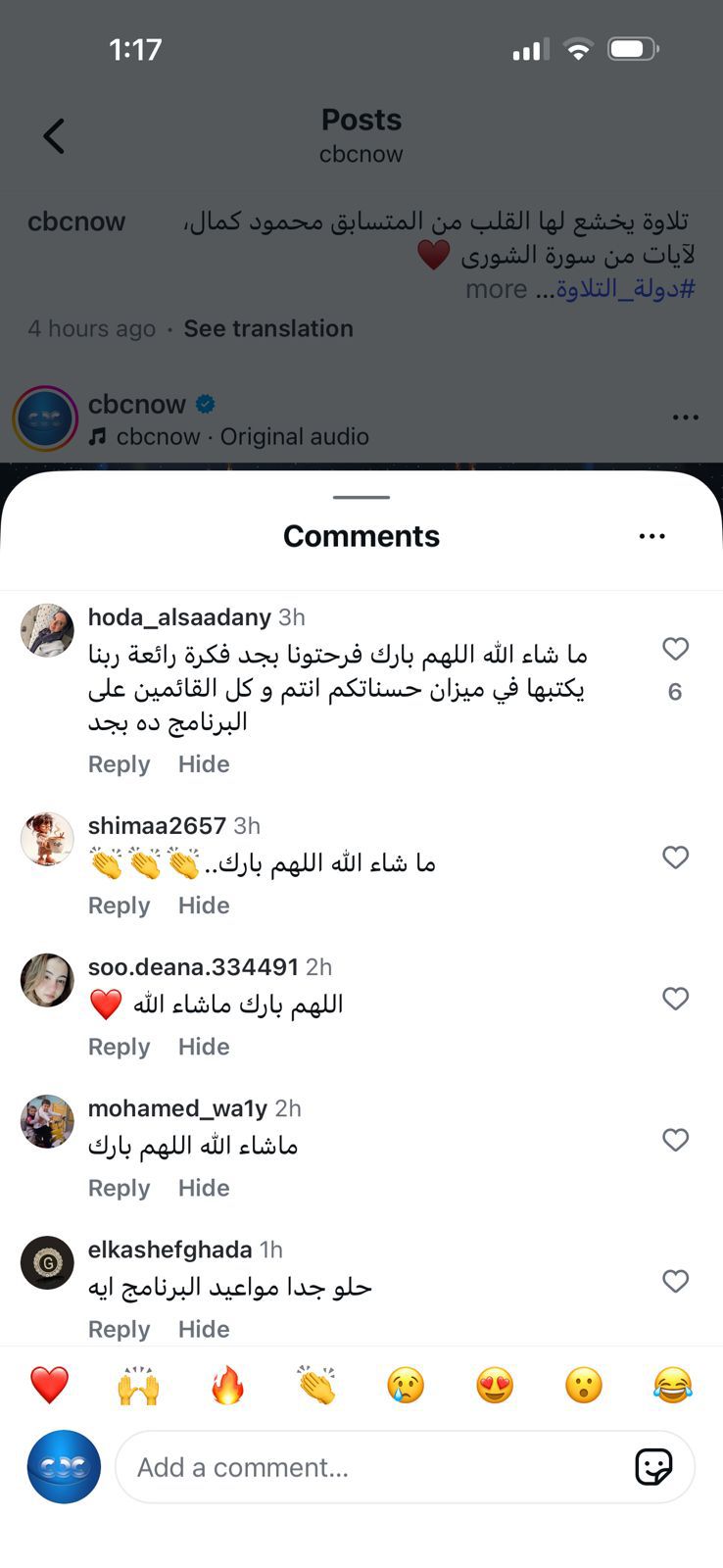Viewport: 723px width, 1568px height.
Task: Reply to hoda_alsaadany's comment
Action: click(119, 764)
